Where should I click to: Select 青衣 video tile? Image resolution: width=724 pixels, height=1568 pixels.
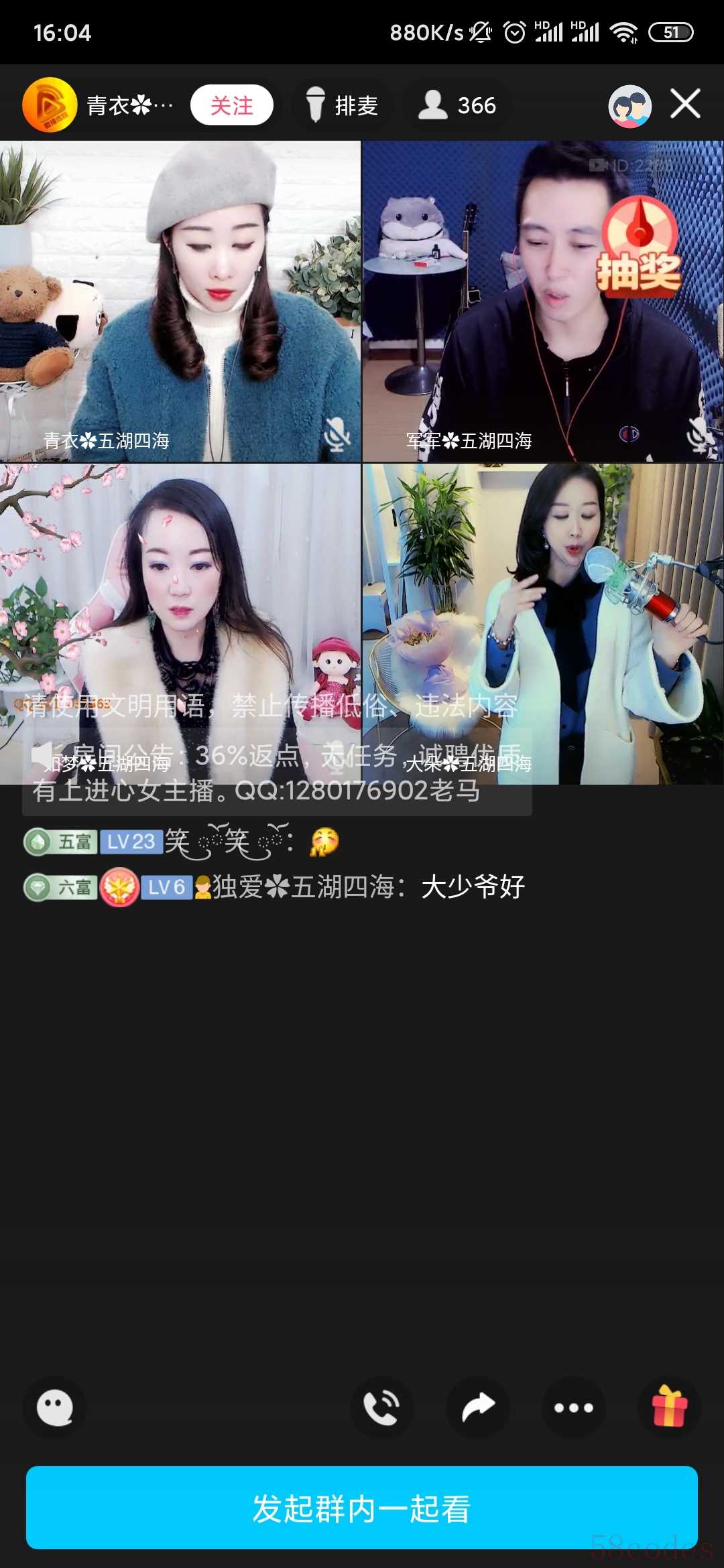pos(180,302)
